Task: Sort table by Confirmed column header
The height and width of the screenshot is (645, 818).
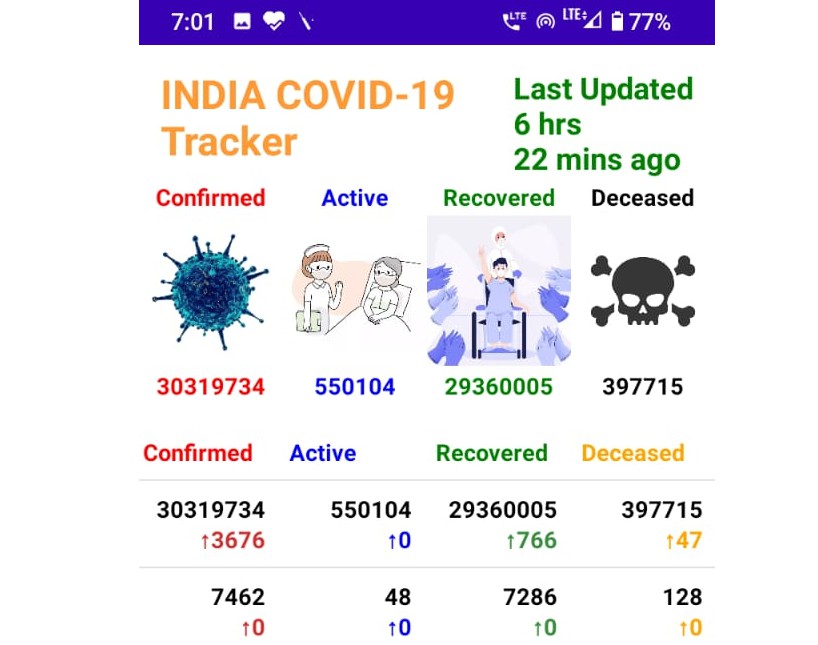Action: pyautogui.click(x=198, y=453)
